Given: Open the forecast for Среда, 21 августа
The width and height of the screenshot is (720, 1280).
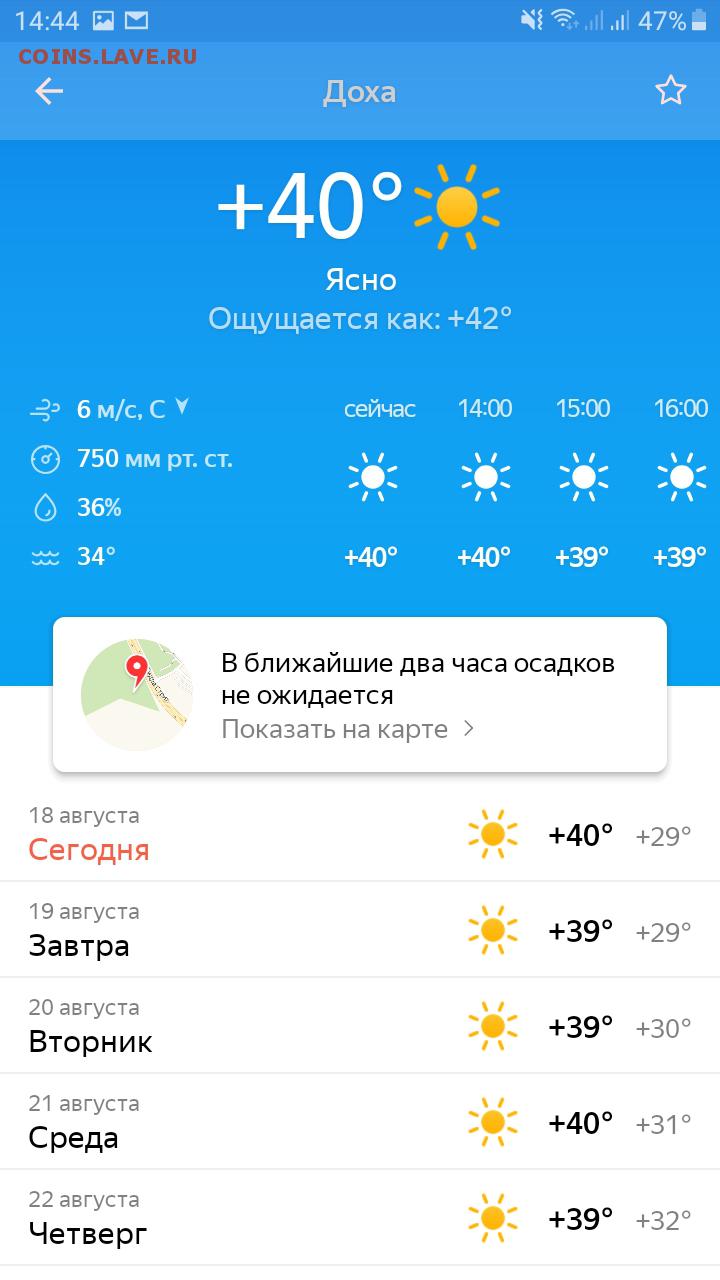Looking at the screenshot, I should [360, 1122].
